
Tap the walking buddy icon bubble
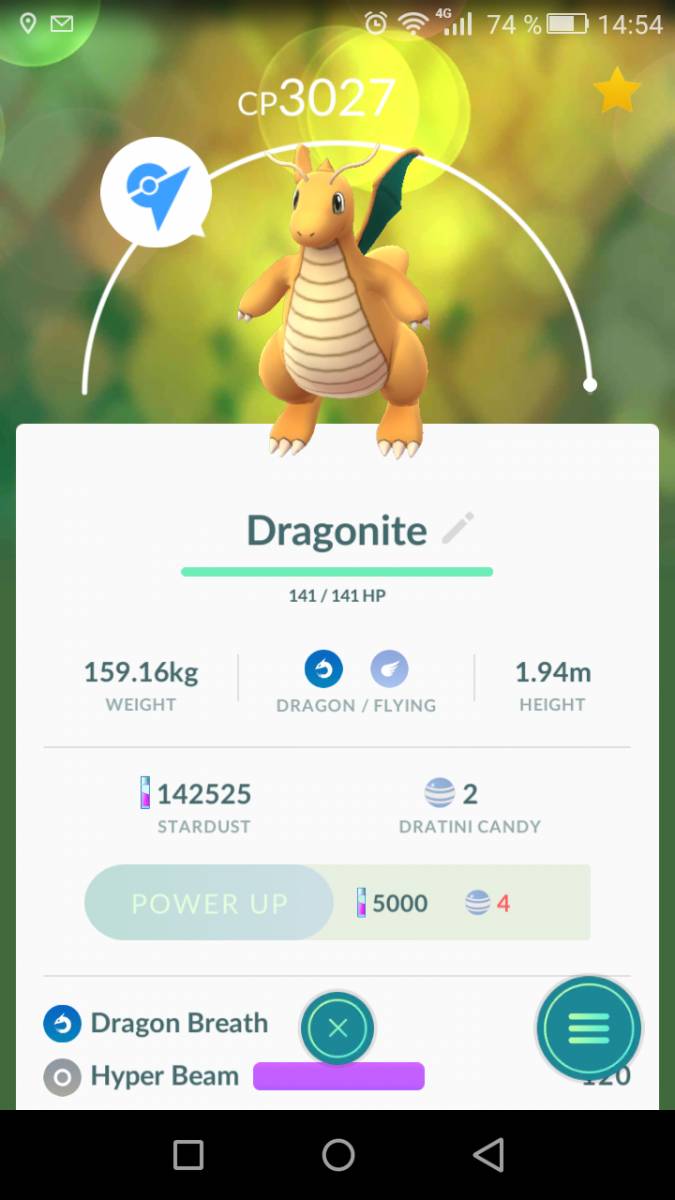[155, 190]
